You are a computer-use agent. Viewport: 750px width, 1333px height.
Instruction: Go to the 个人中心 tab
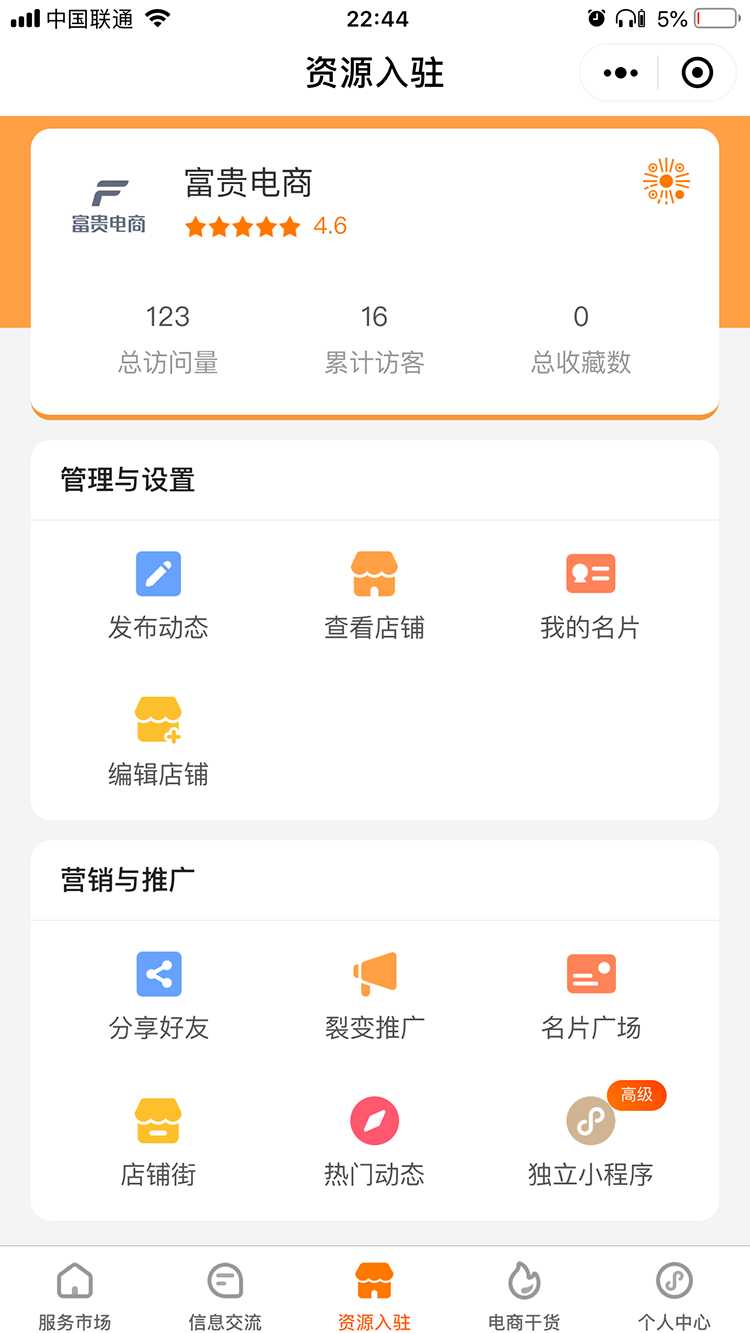point(675,1295)
